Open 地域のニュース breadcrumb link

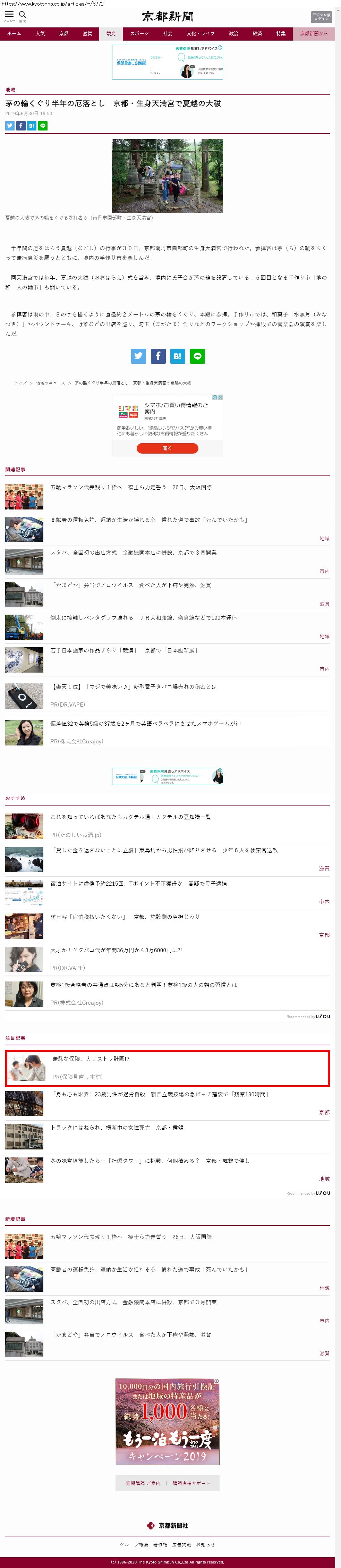point(51,383)
